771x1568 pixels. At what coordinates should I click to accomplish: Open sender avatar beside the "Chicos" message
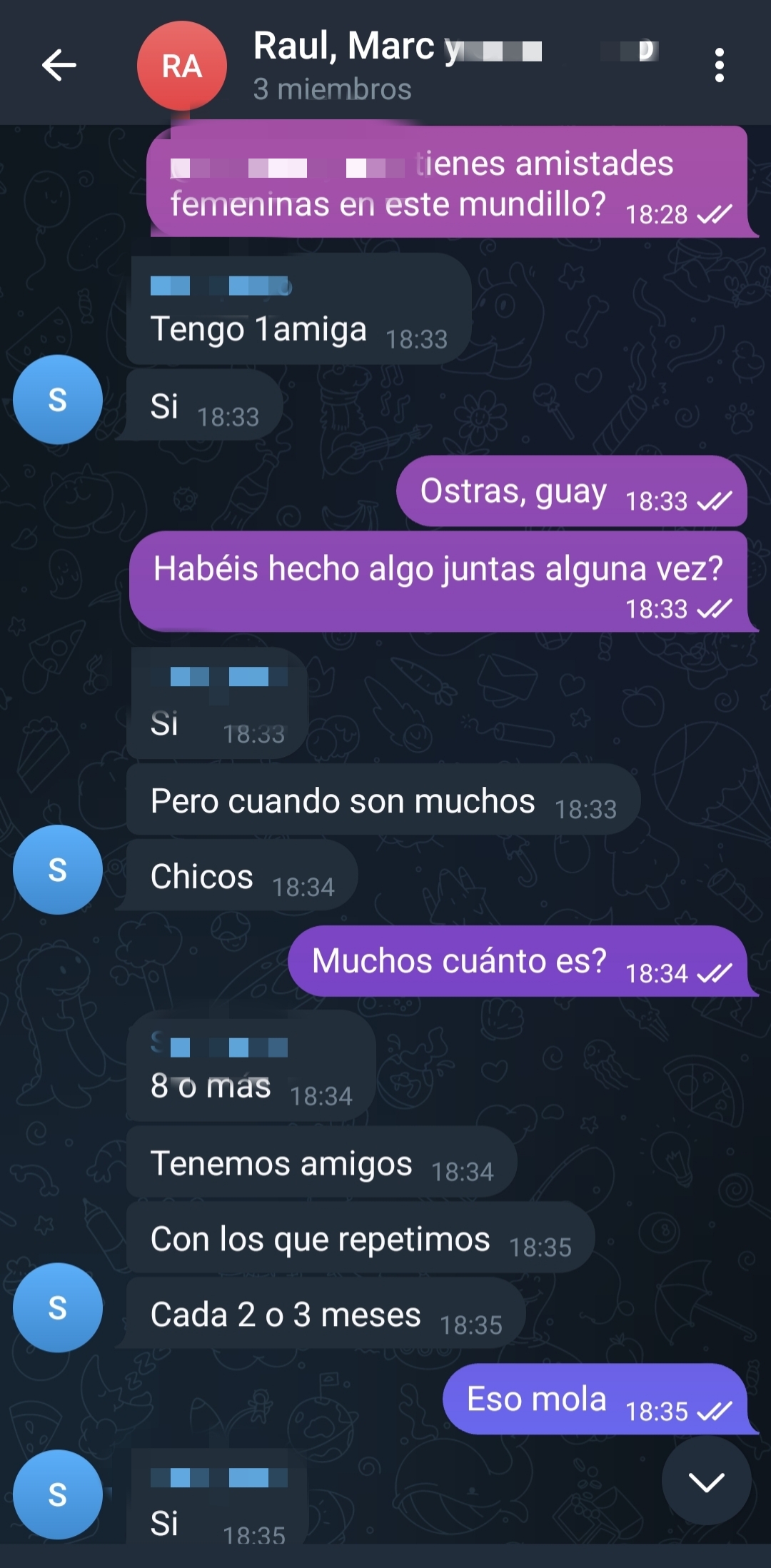(x=58, y=870)
